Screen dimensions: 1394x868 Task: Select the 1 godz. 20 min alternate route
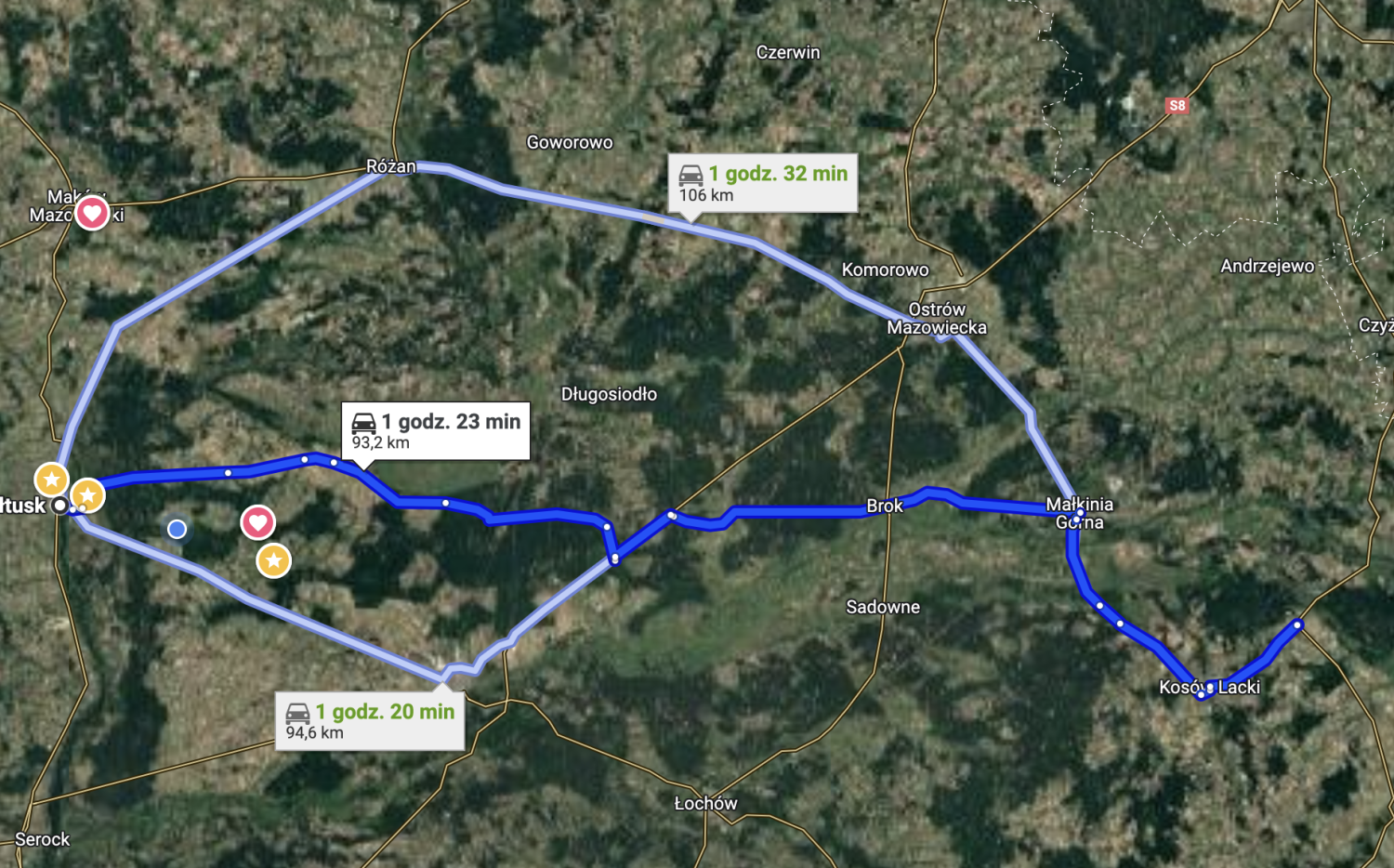[370, 720]
